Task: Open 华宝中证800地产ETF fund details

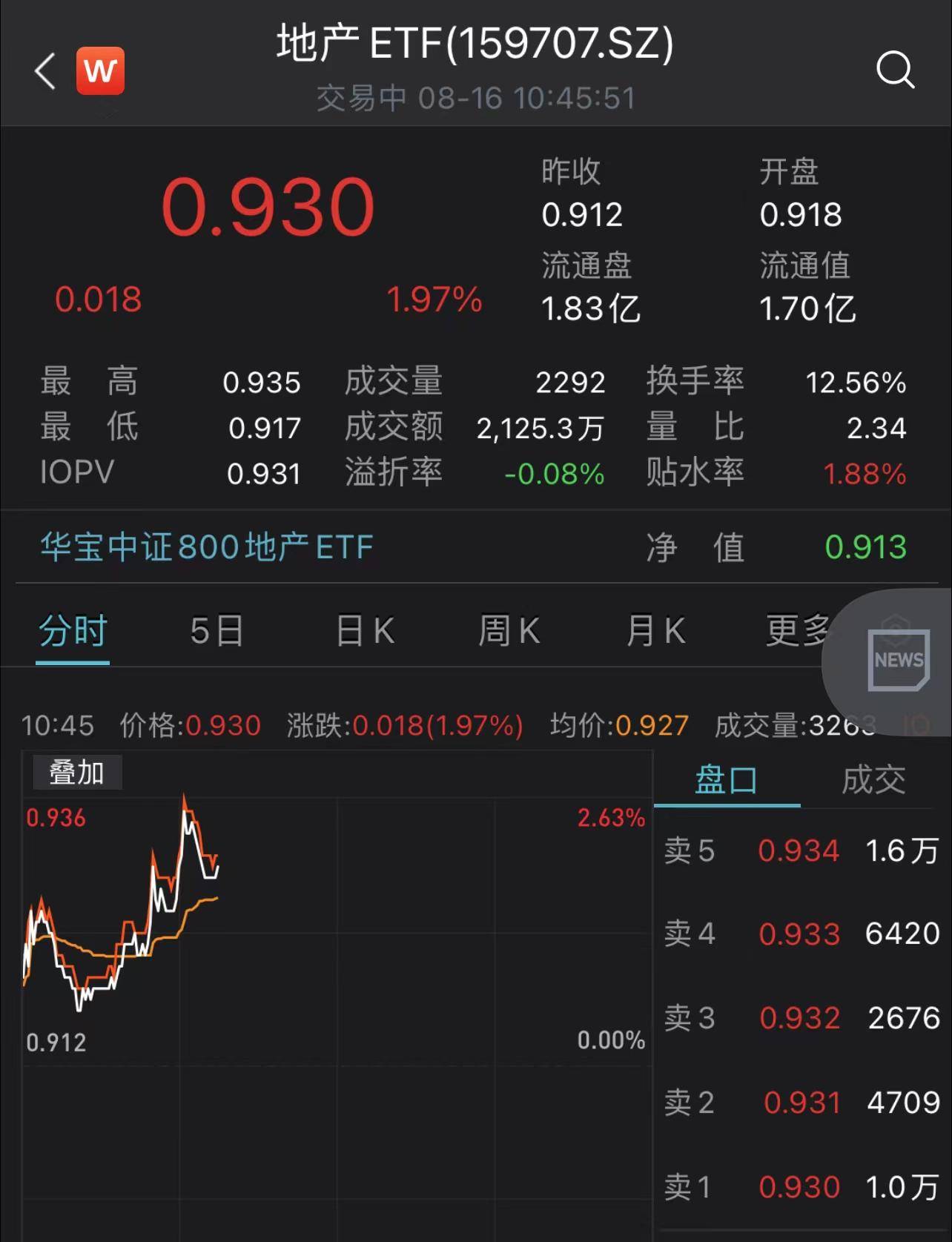Action: click(x=205, y=546)
